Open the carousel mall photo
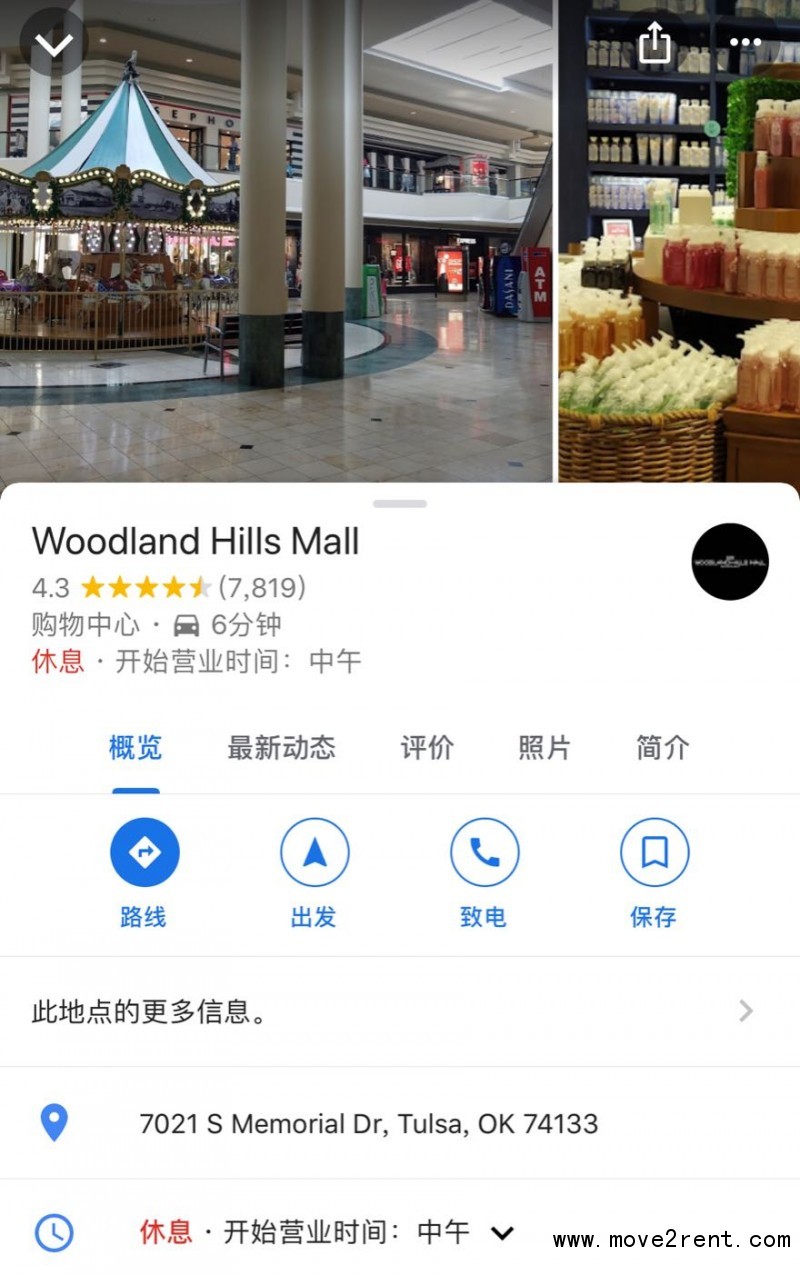 click(x=275, y=240)
